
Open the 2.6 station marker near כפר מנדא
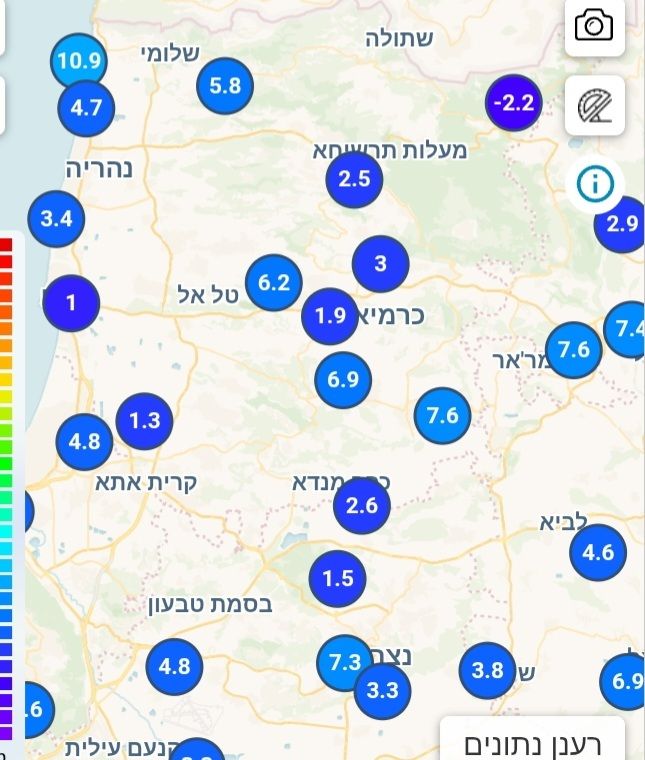pos(361,506)
